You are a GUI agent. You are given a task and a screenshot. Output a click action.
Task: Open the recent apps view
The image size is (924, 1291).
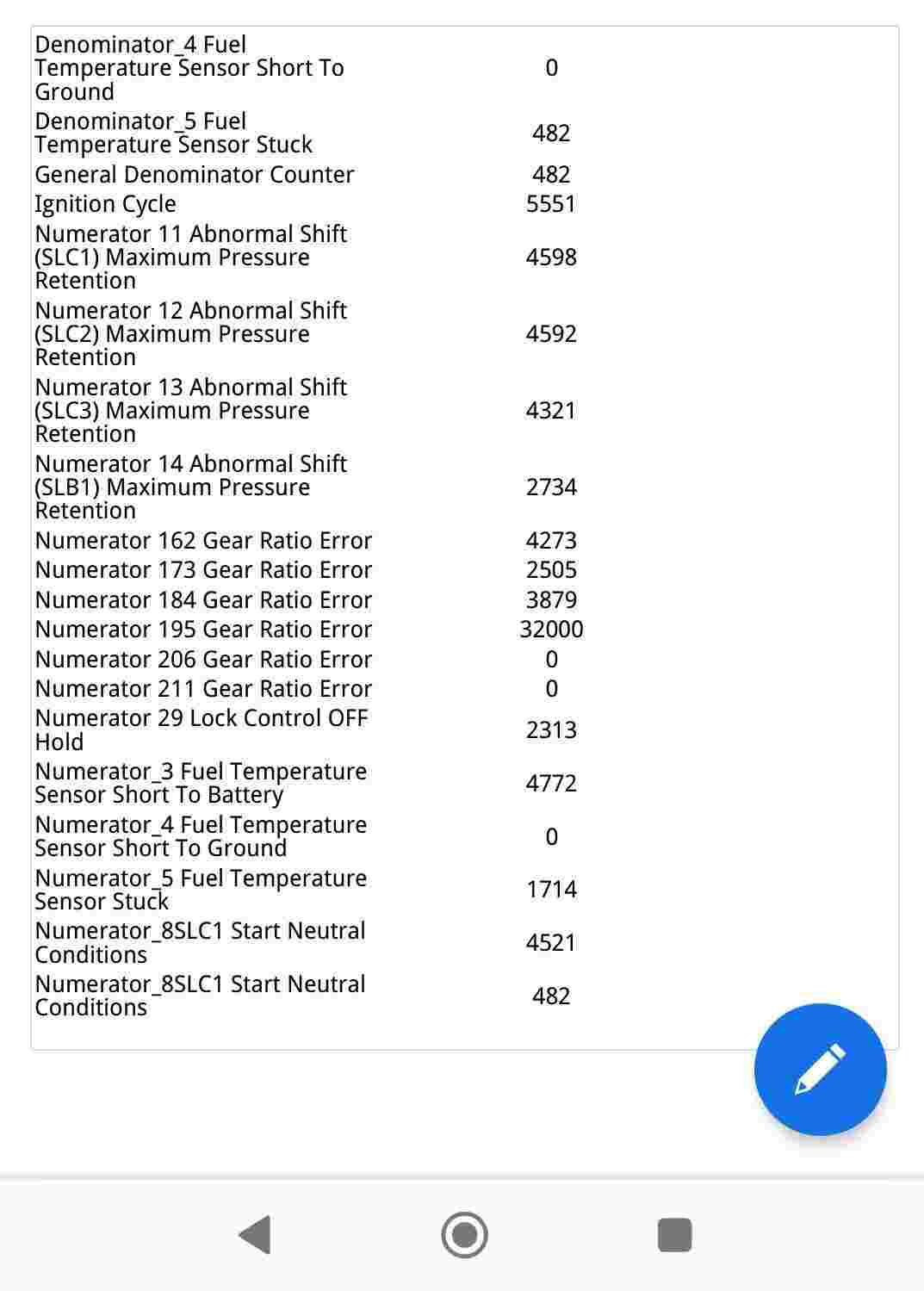(674, 1235)
